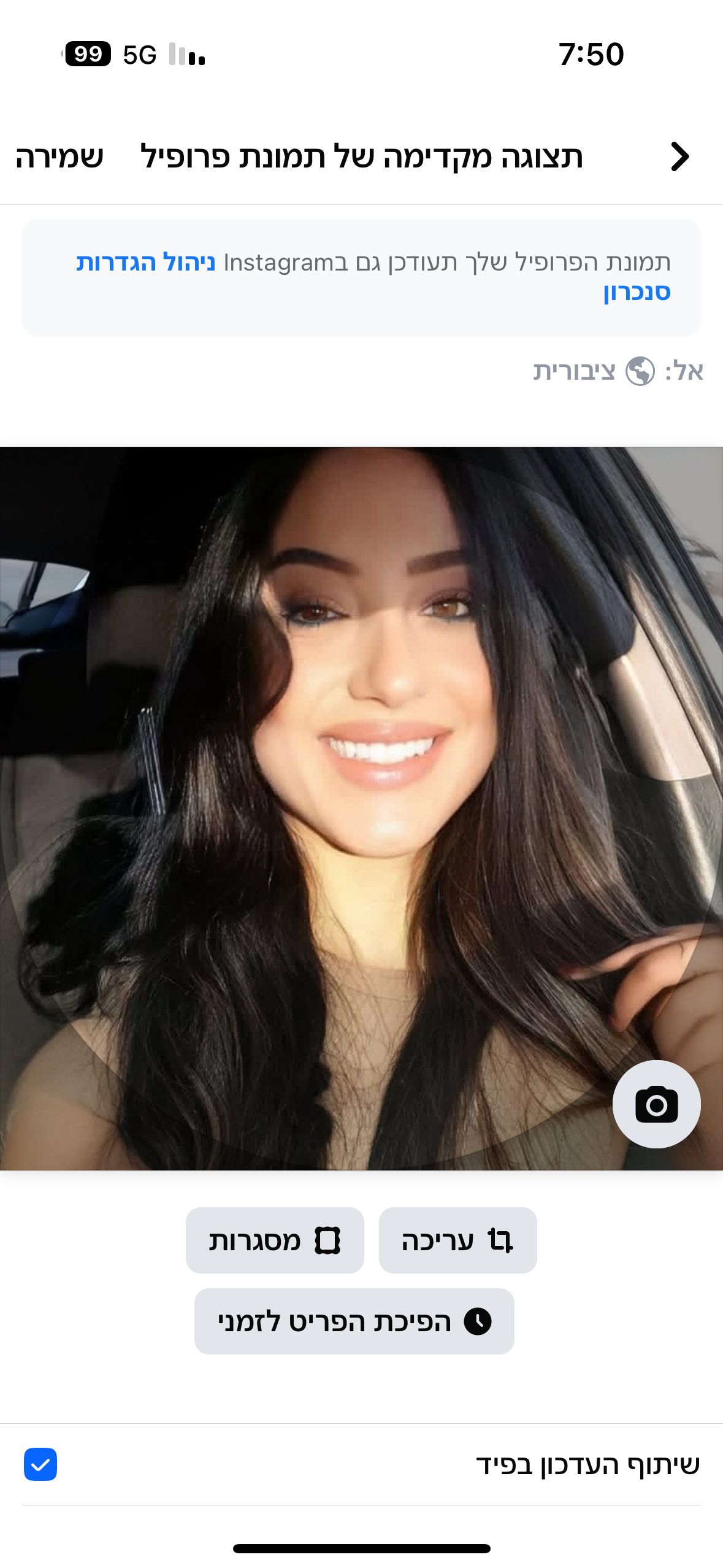Viewport: 723px width, 1568px height.
Task: Open the ניהול הגדרות סנכרון link
Action: click(x=146, y=263)
